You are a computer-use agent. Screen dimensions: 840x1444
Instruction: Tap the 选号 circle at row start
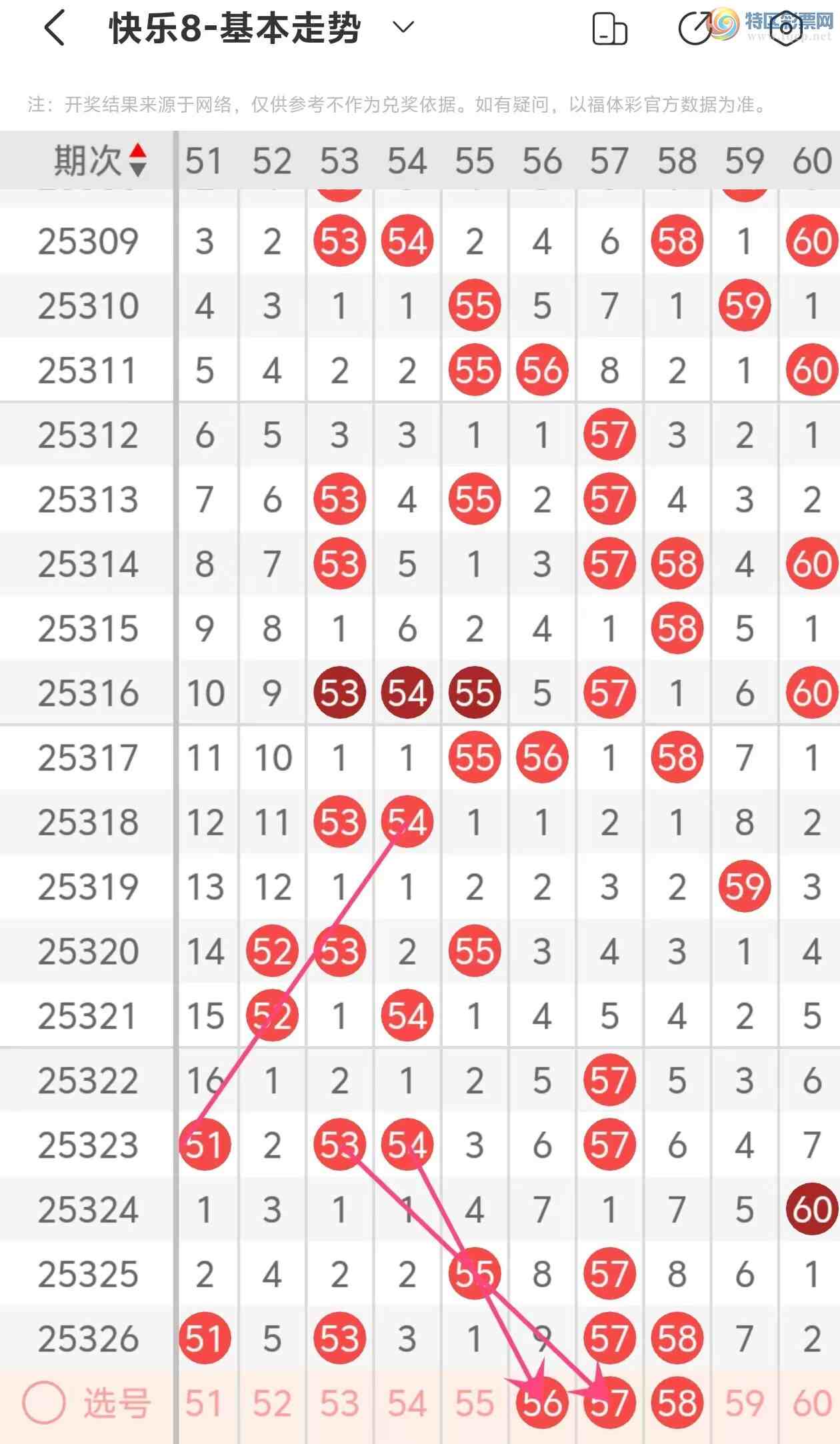click(x=44, y=1403)
